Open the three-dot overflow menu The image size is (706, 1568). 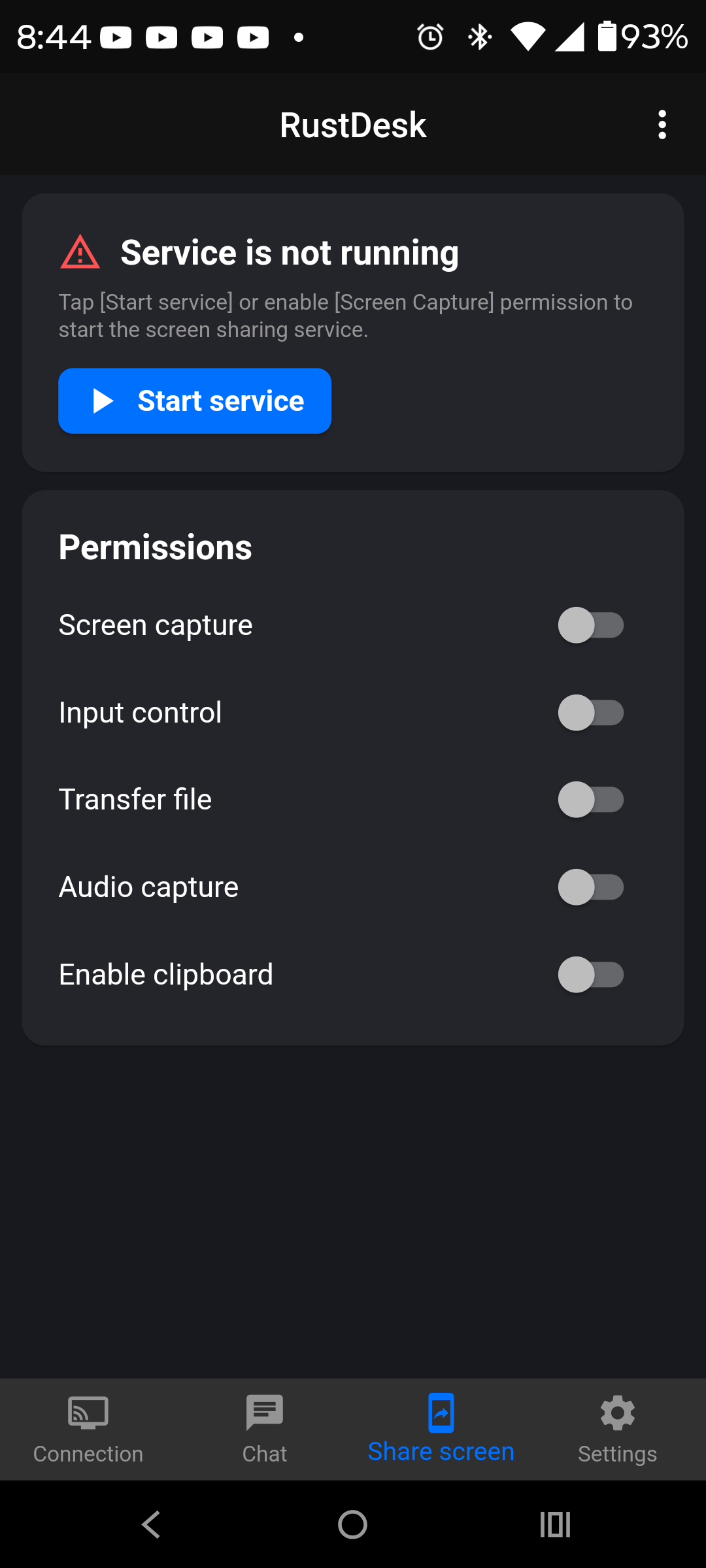point(662,125)
